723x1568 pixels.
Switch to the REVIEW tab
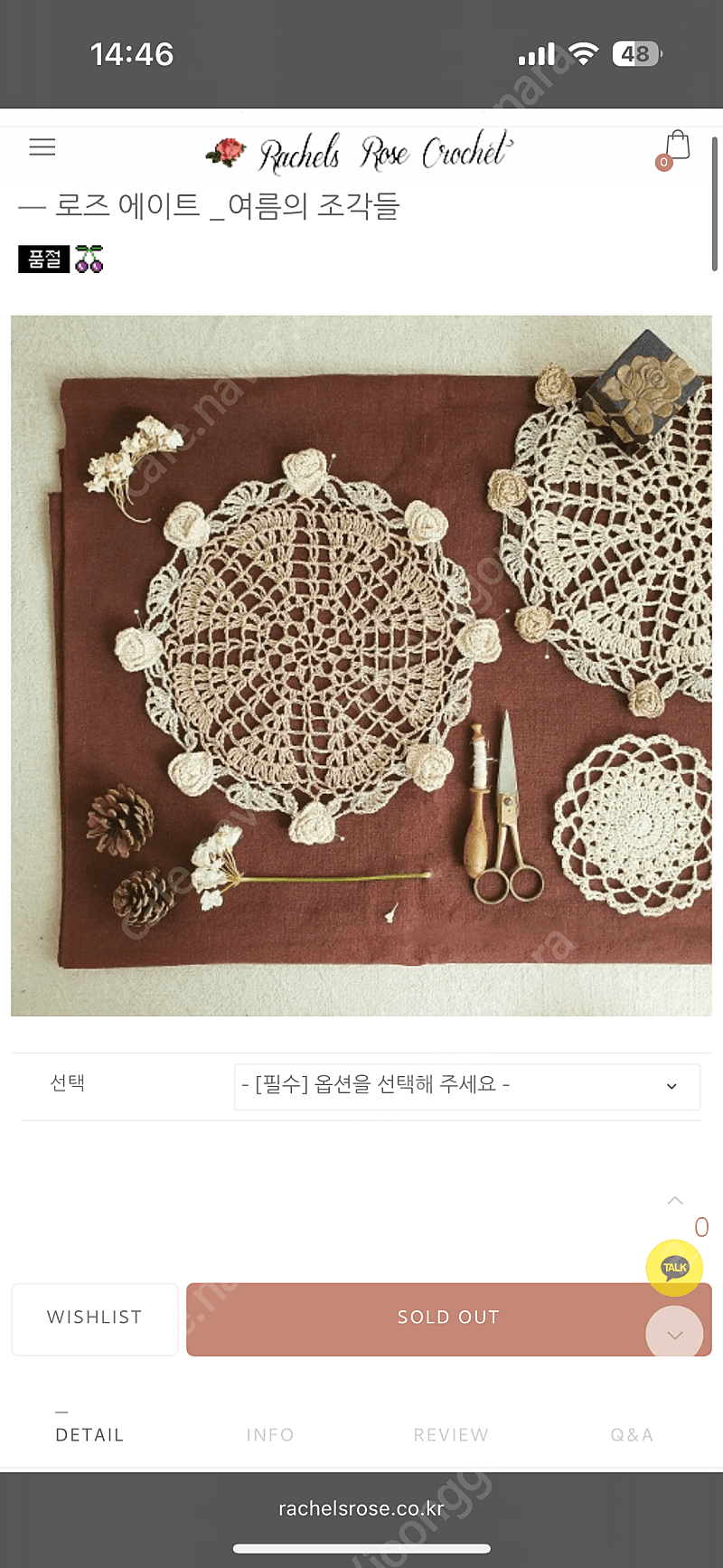451,1434
